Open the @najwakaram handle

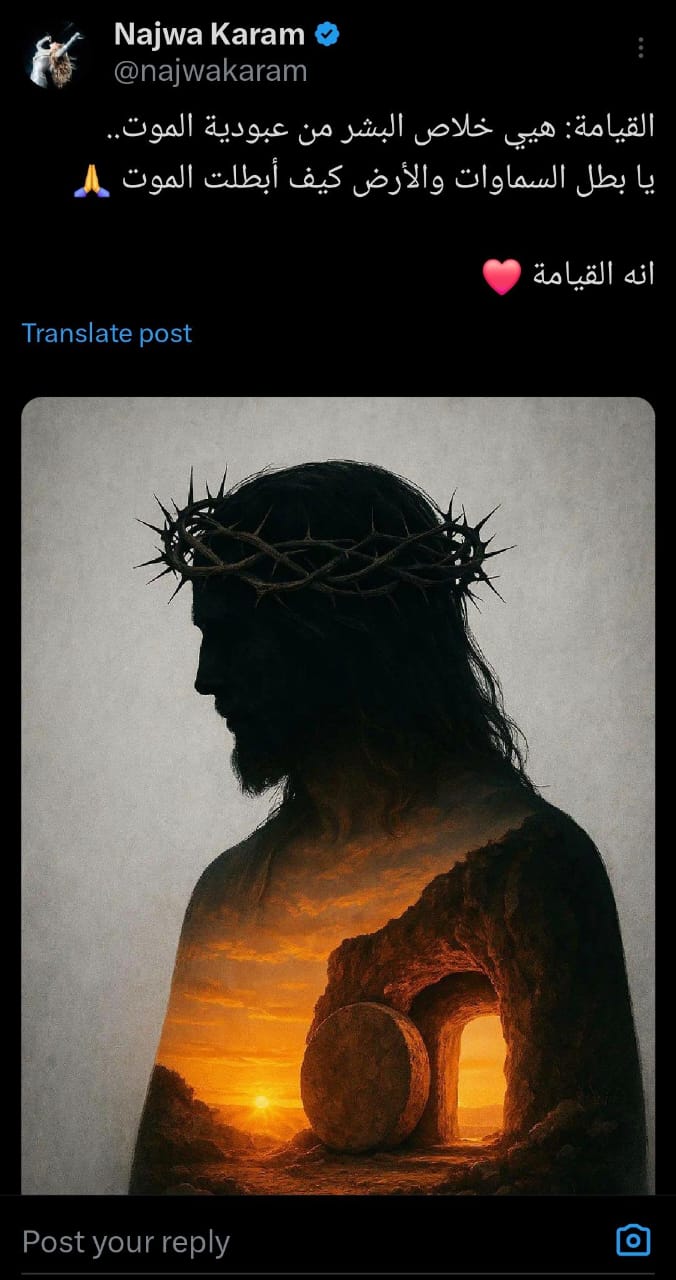[211, 71]
